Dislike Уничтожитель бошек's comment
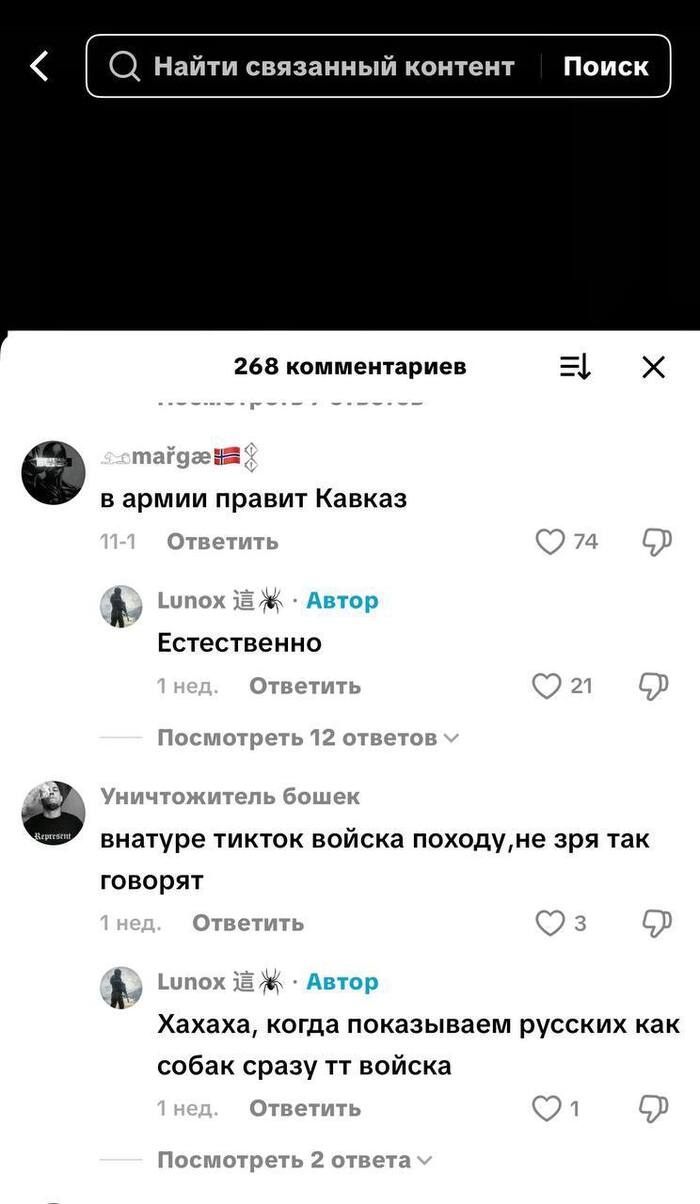 click(655, 923)
